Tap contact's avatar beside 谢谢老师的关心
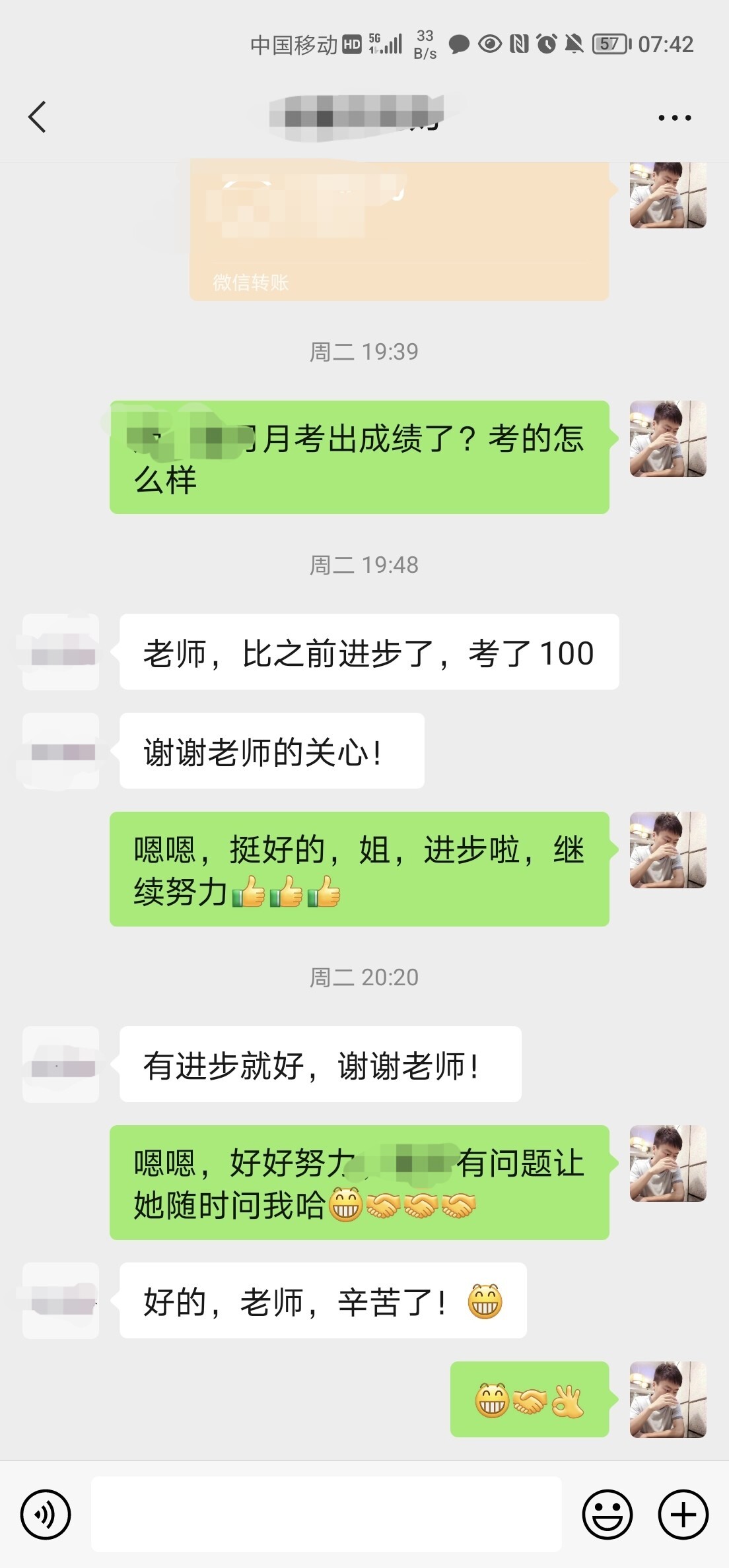The image size is (729, 1568). pos(61,751)
